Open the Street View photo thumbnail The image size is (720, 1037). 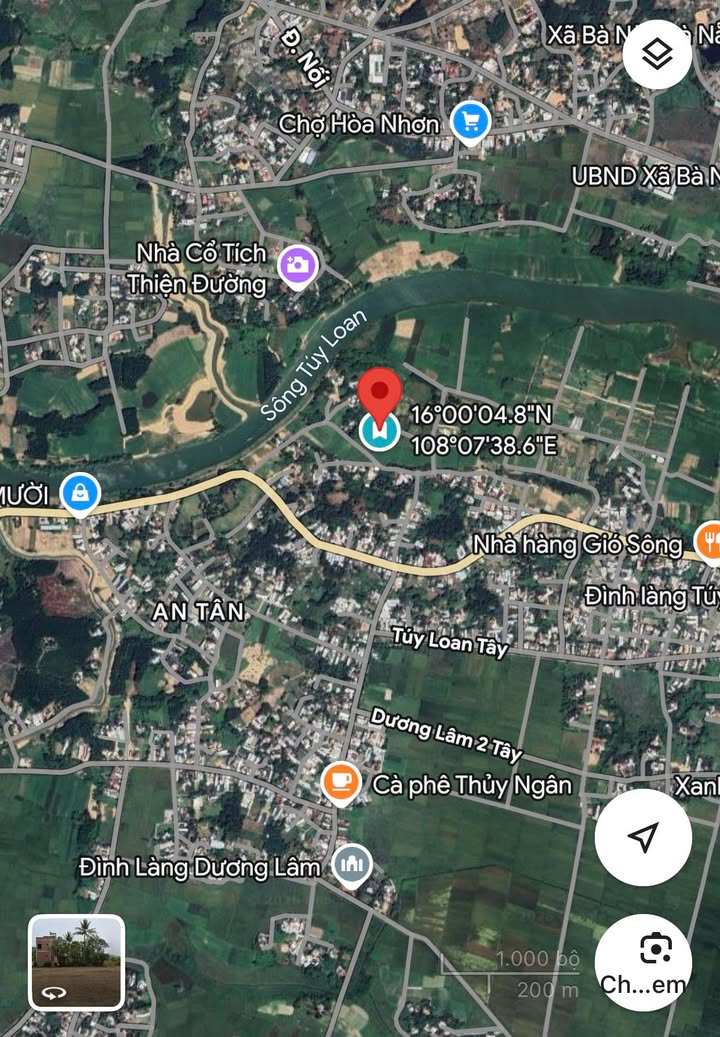point(77,962)
